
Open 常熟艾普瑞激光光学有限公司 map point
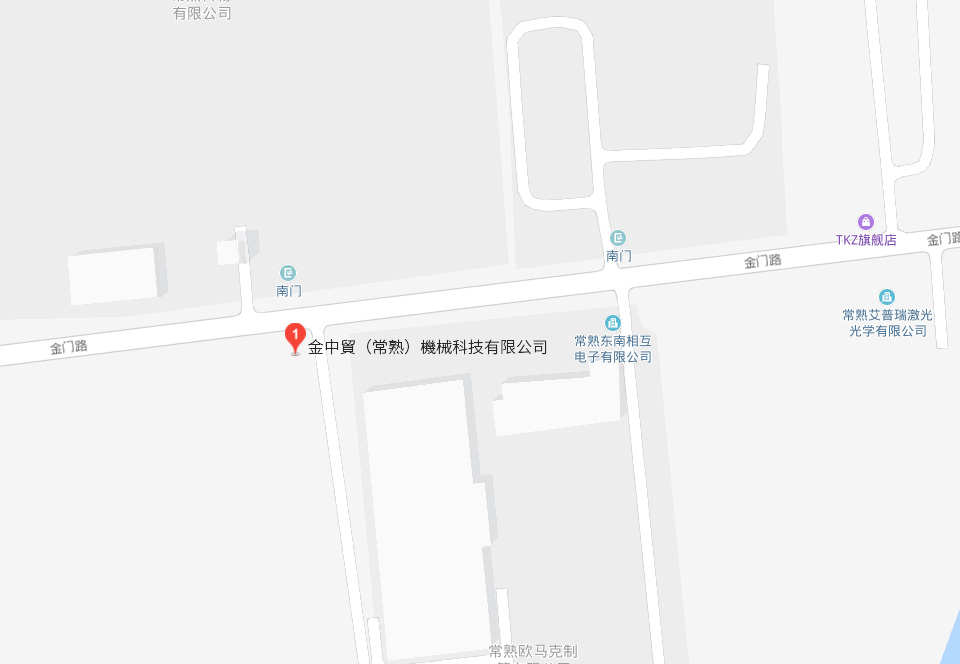[x=887, y=297]
